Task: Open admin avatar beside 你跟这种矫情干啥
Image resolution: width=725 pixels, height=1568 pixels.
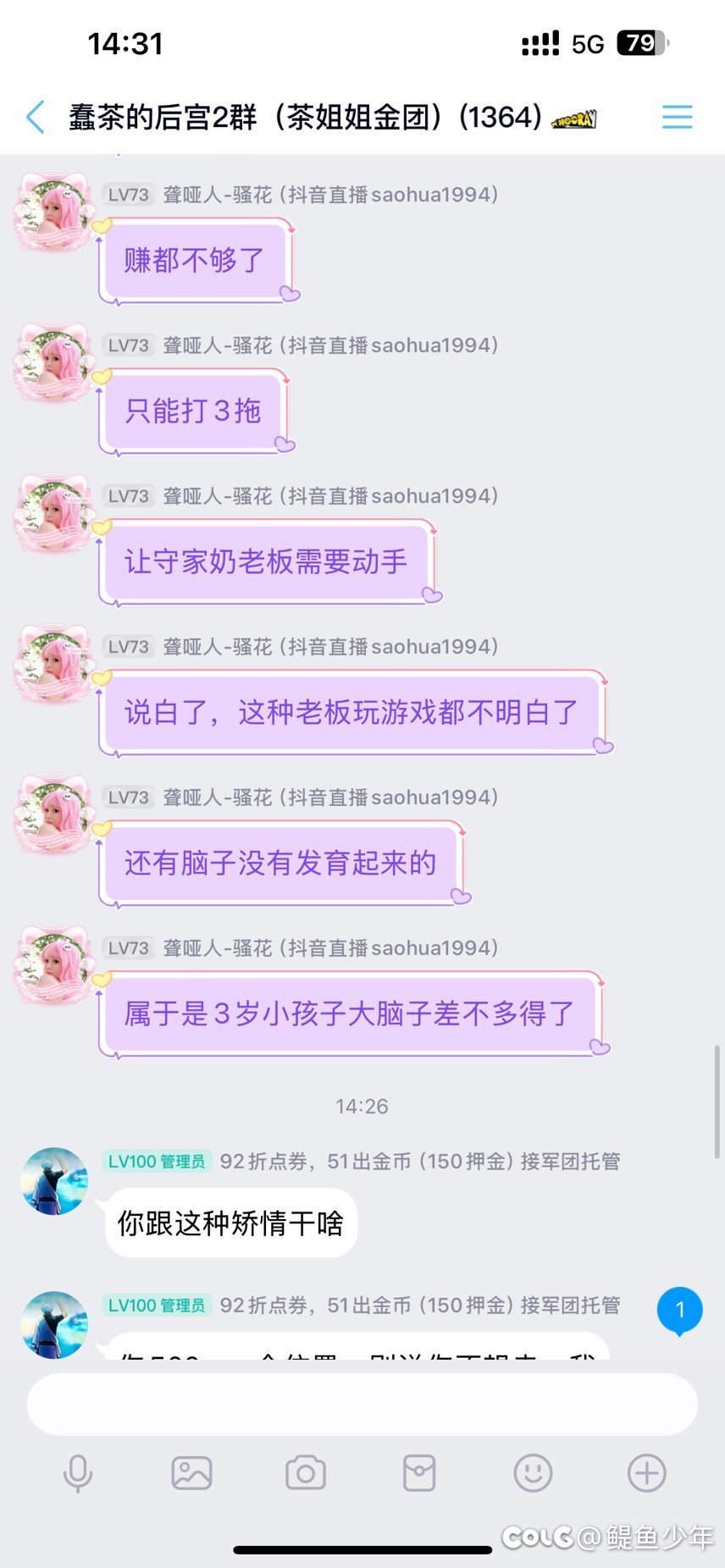Action: click(53, 1181)
